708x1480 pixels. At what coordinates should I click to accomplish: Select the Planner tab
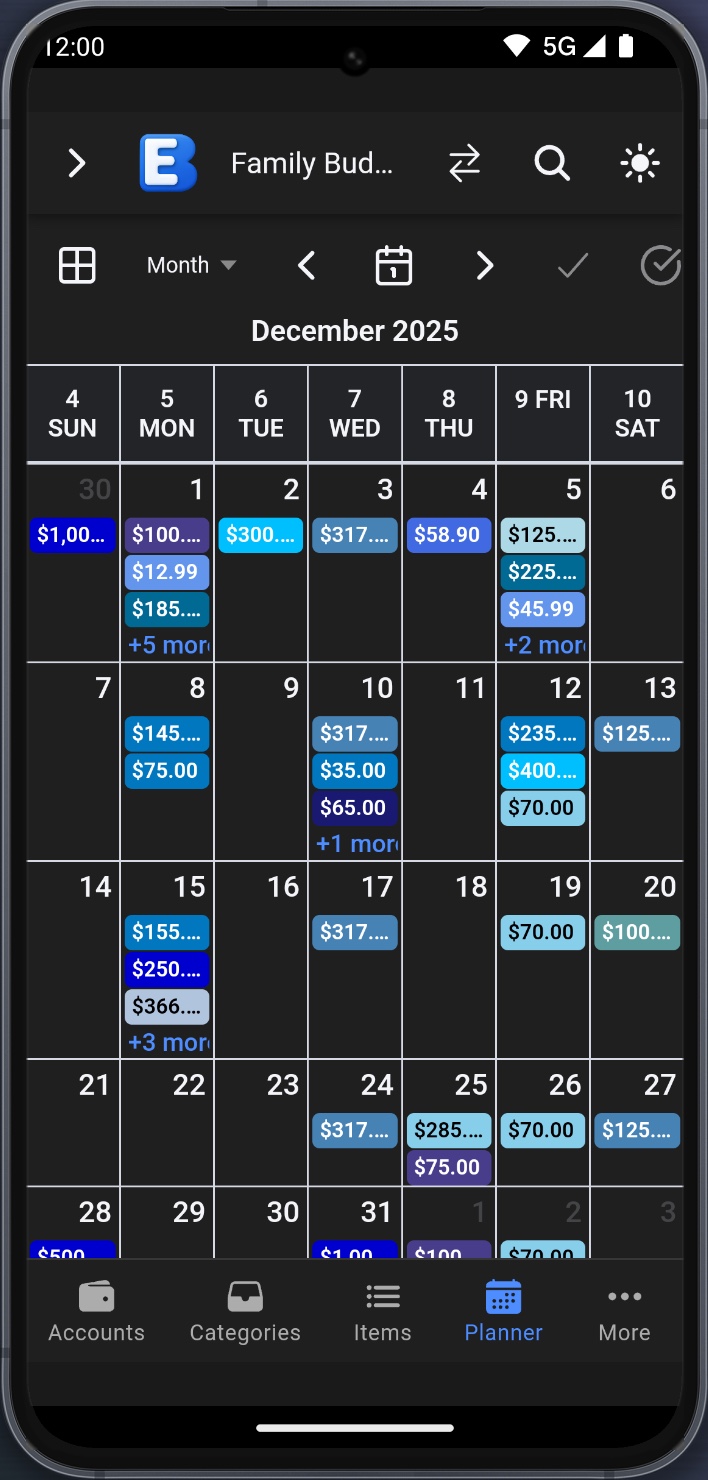point(504,1312)
